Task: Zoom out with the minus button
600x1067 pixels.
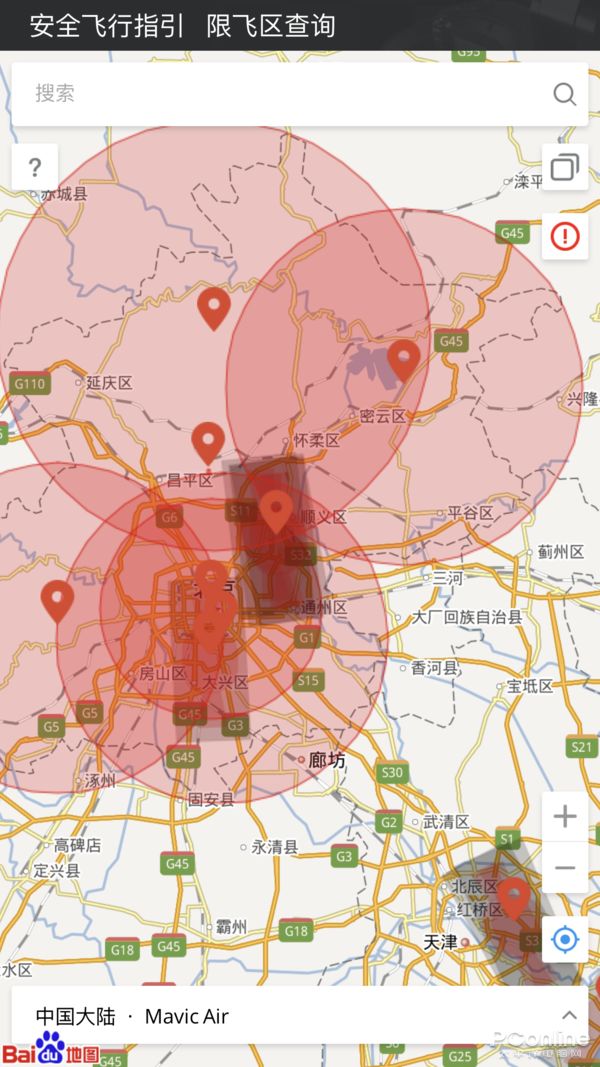Action: click(x=565, y=868)
